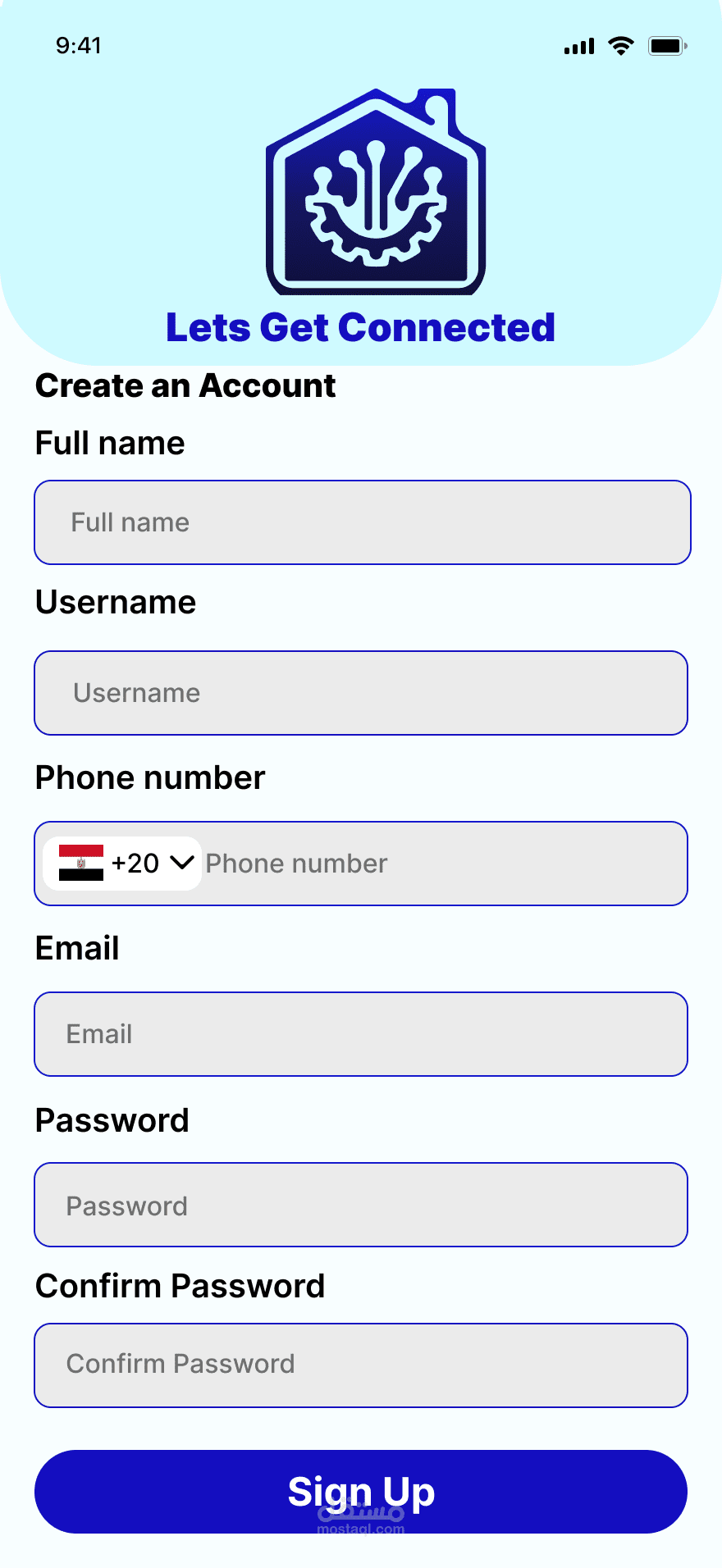Focus the Confirm Password field

[361, 1365]
